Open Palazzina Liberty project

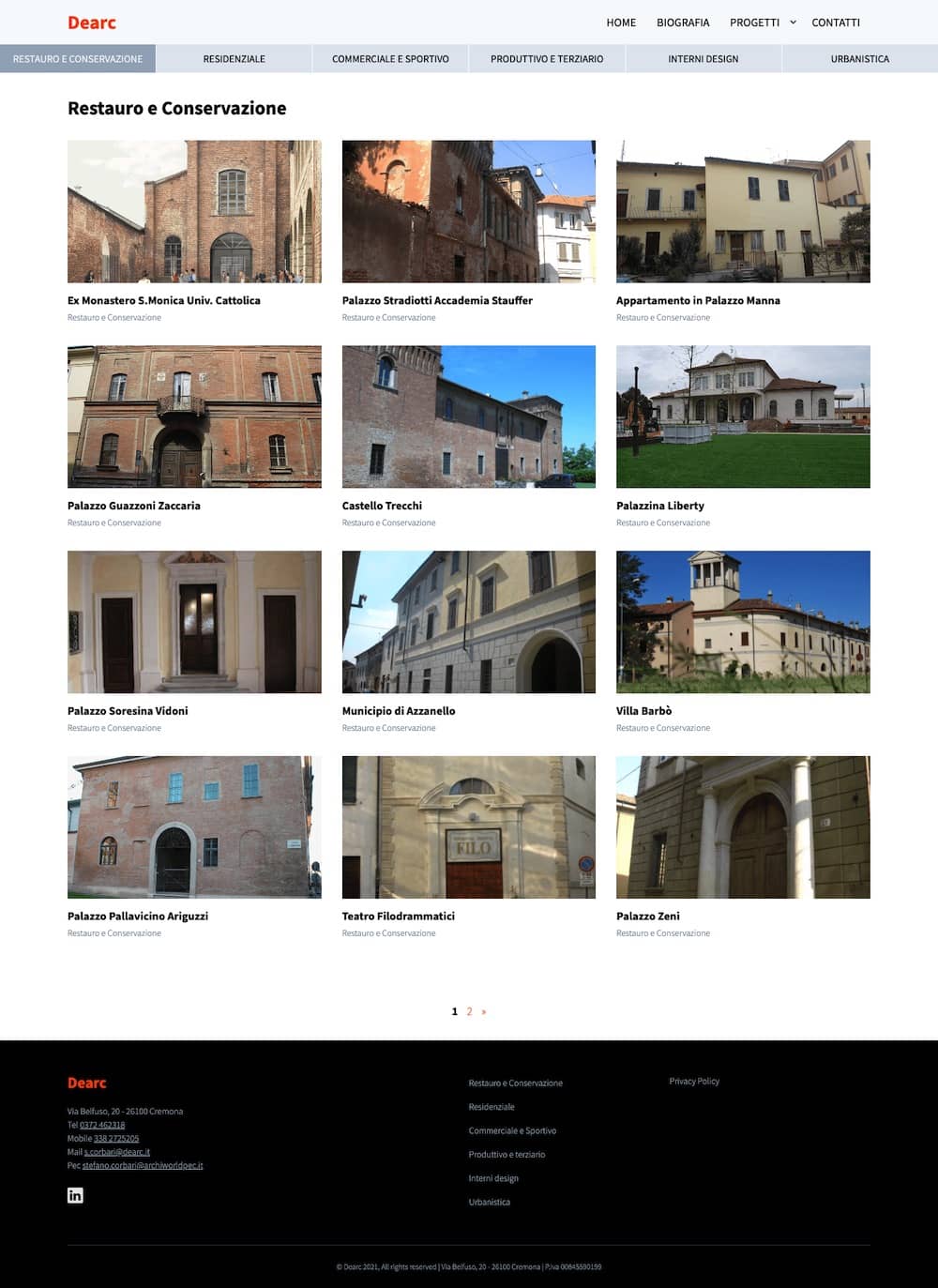point(743,417)
